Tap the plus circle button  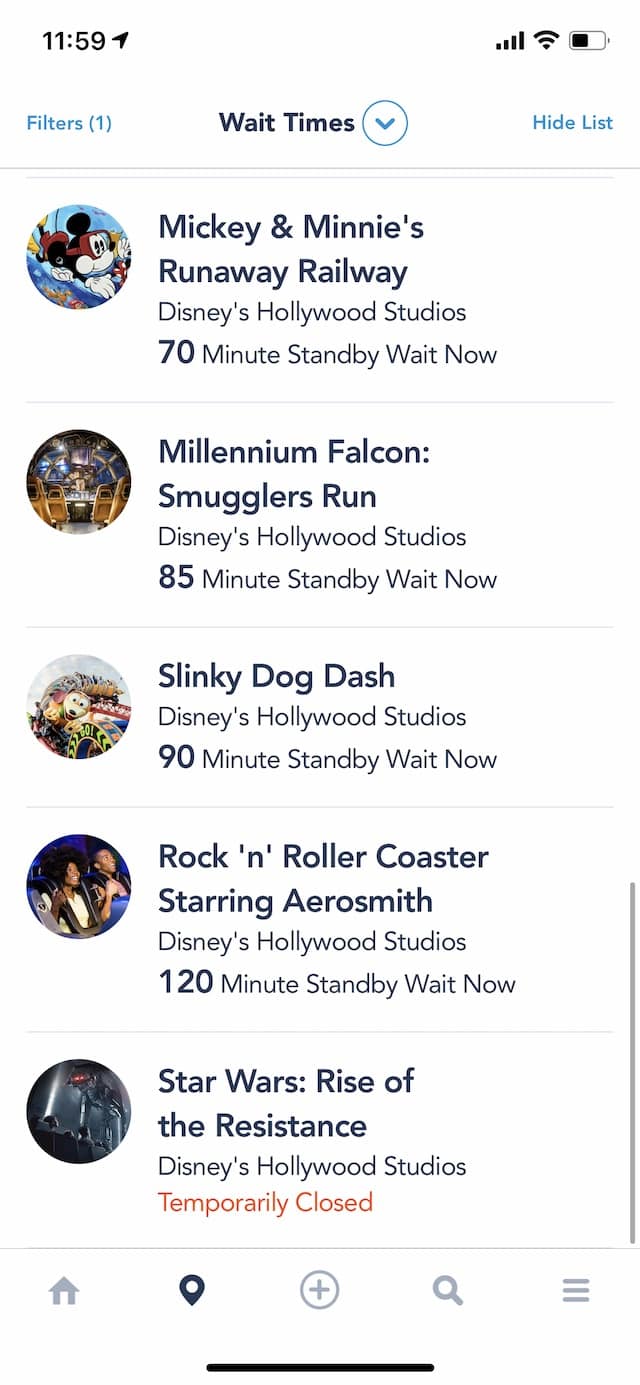point(320,1290)
